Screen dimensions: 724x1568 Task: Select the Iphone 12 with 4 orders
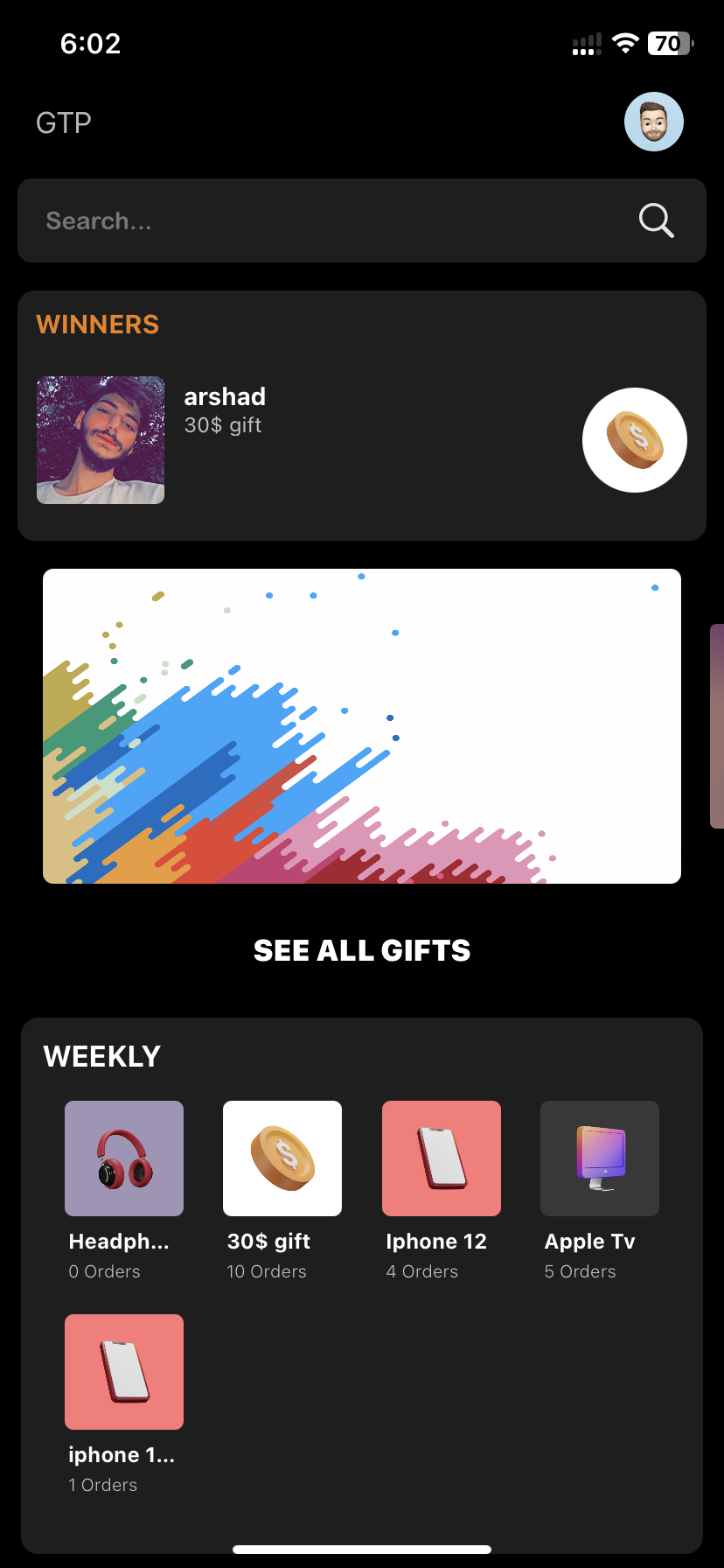[x=442, y=1158]
